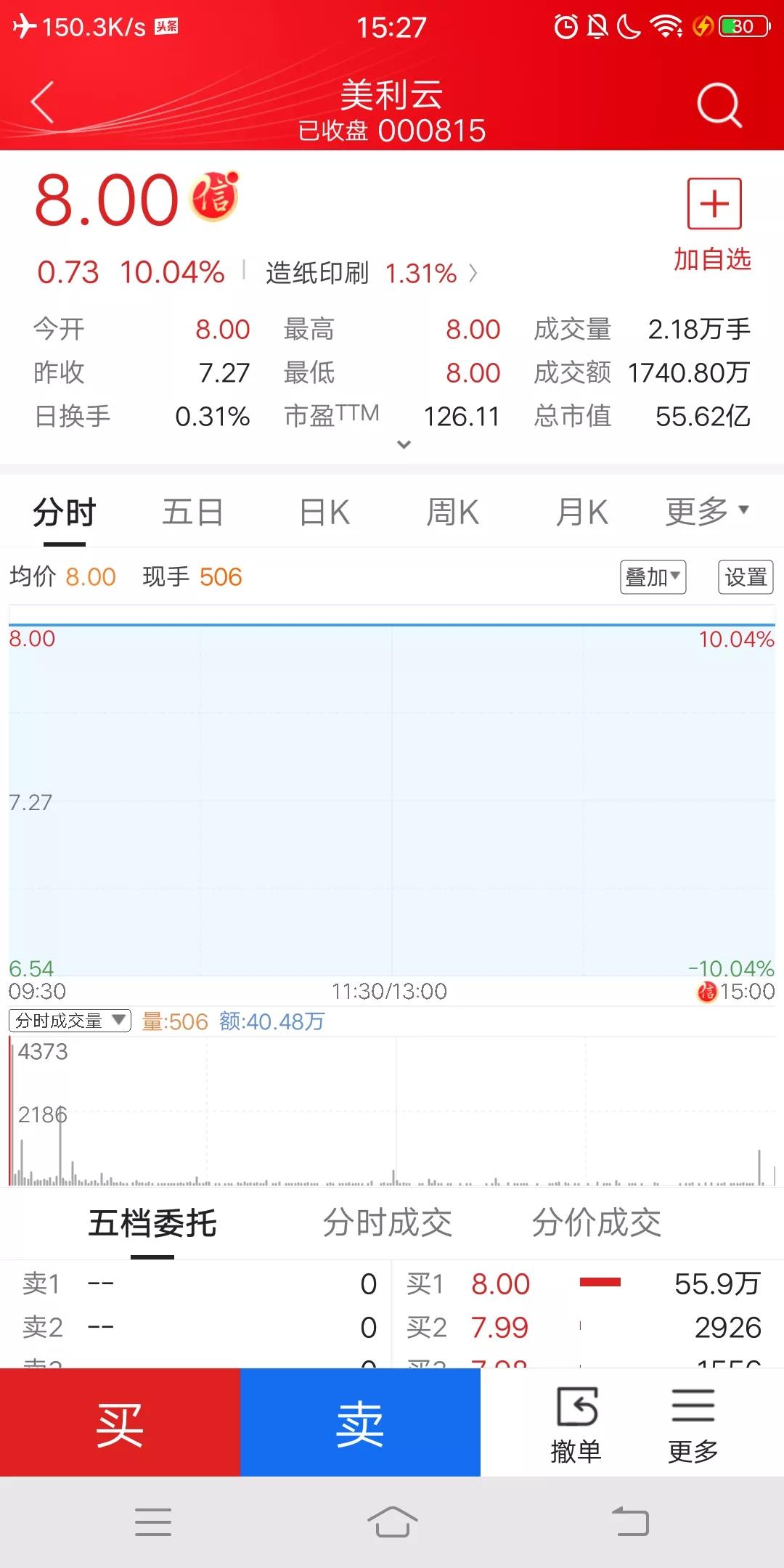Open the 分时成交量 indicator dropdown
Screen dimensions: 784x1568
(70, 1021)
